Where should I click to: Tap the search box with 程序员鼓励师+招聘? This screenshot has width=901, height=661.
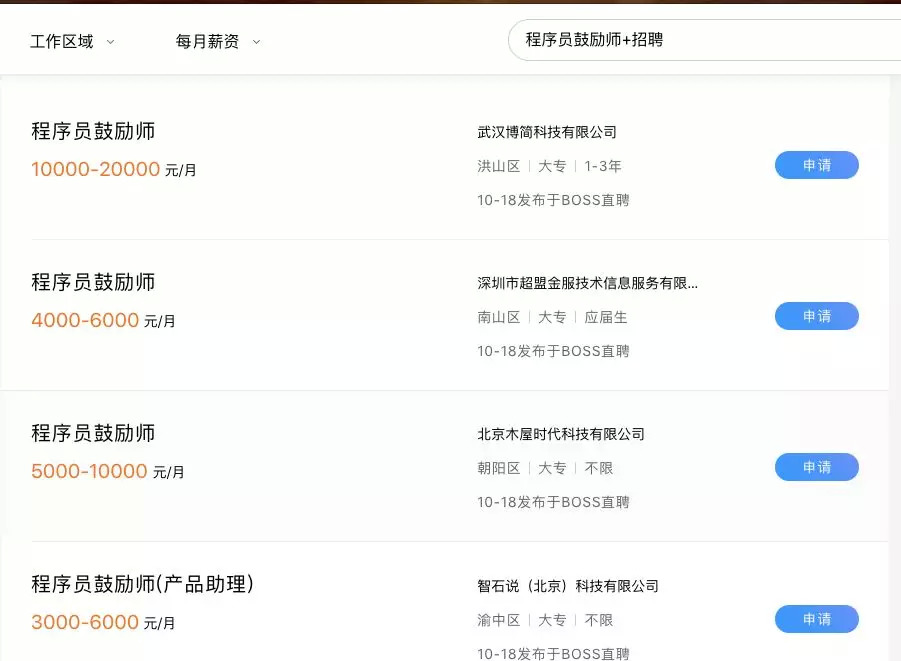point(700,40)
